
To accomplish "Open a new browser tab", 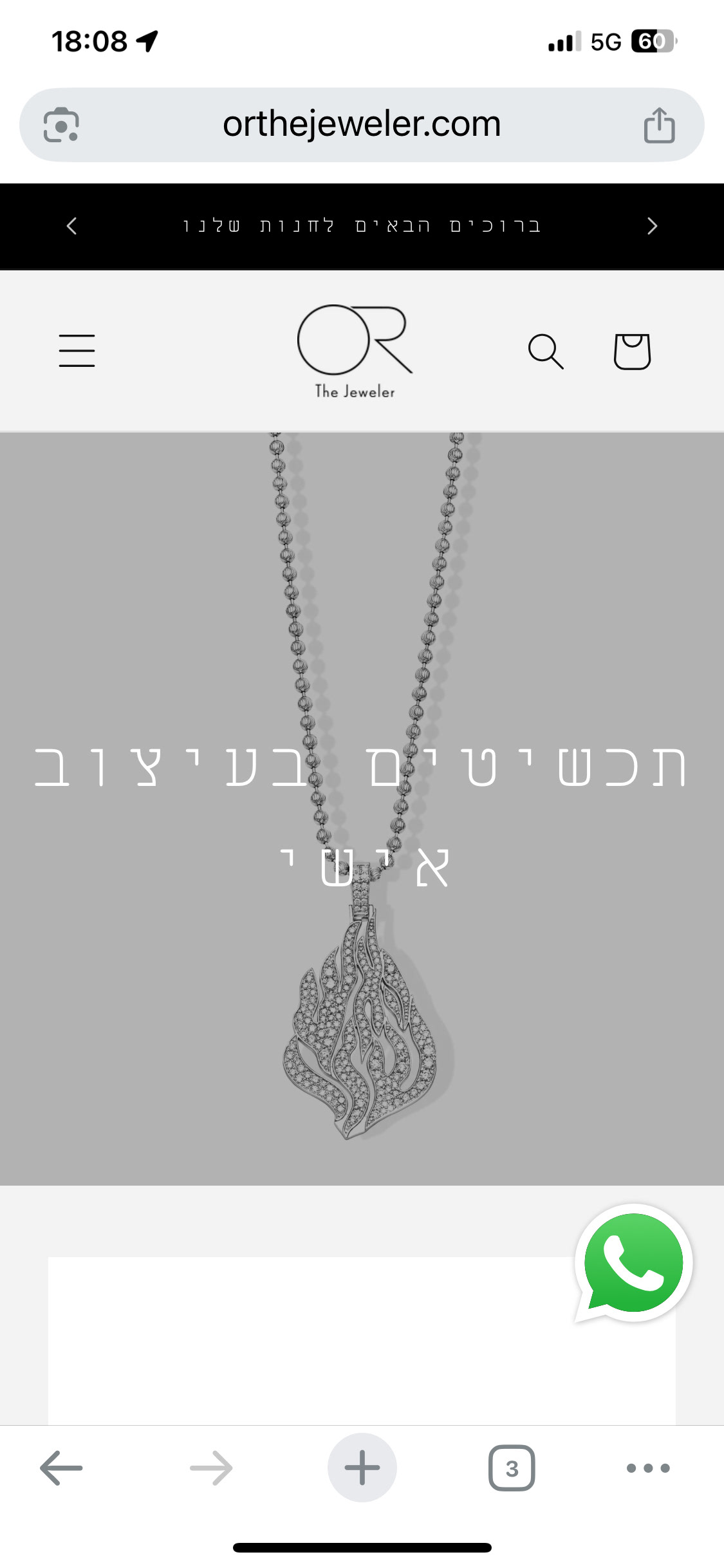I will coord(362,1468).
